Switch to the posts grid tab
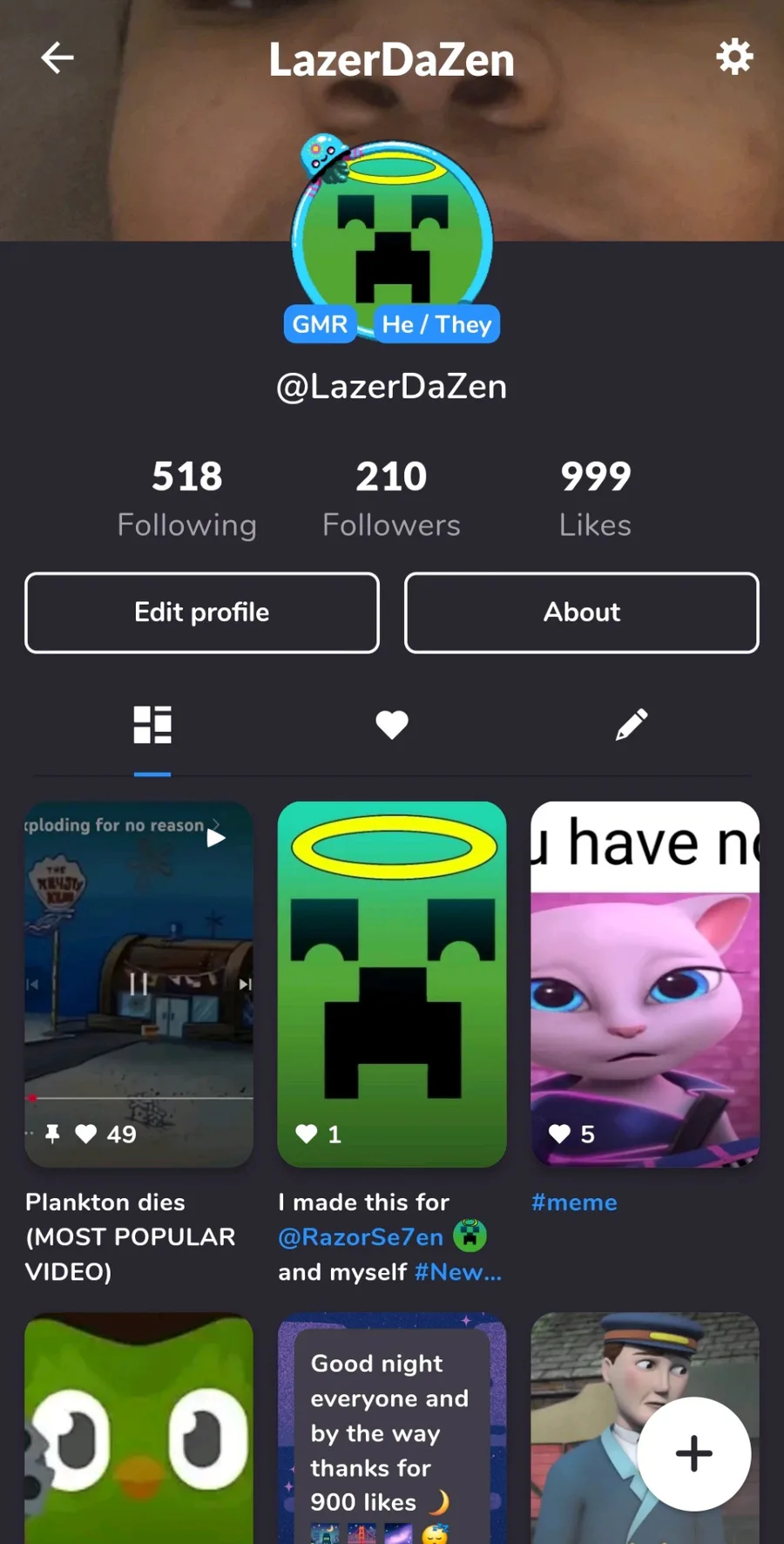Image resolution: width=784 pixels, height=1544 pixels. 152,725
